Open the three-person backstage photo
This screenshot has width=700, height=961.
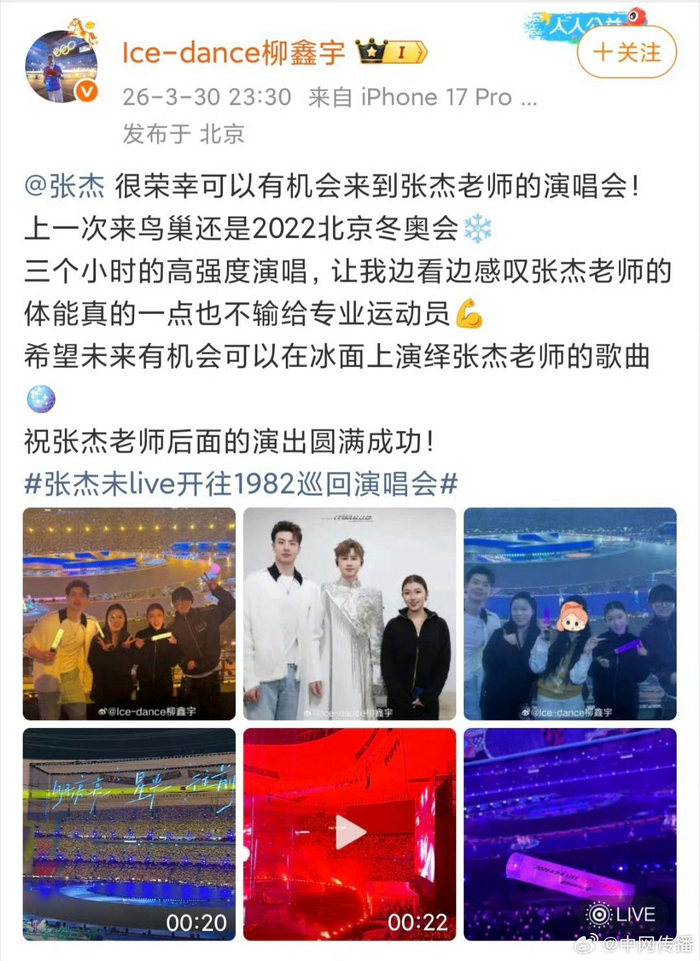pyautogui.click(x=349, y=614)
